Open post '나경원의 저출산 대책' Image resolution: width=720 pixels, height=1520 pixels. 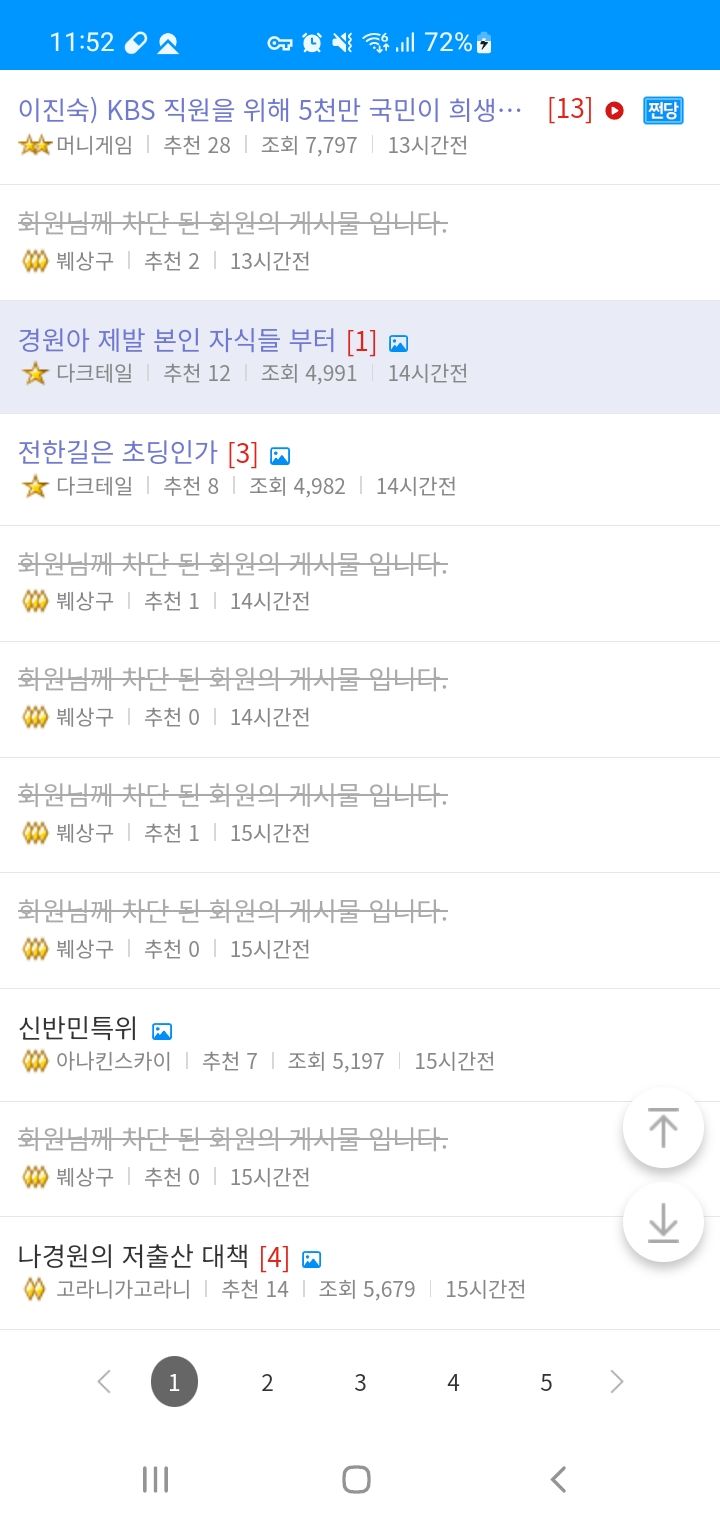pos(134,1257)
